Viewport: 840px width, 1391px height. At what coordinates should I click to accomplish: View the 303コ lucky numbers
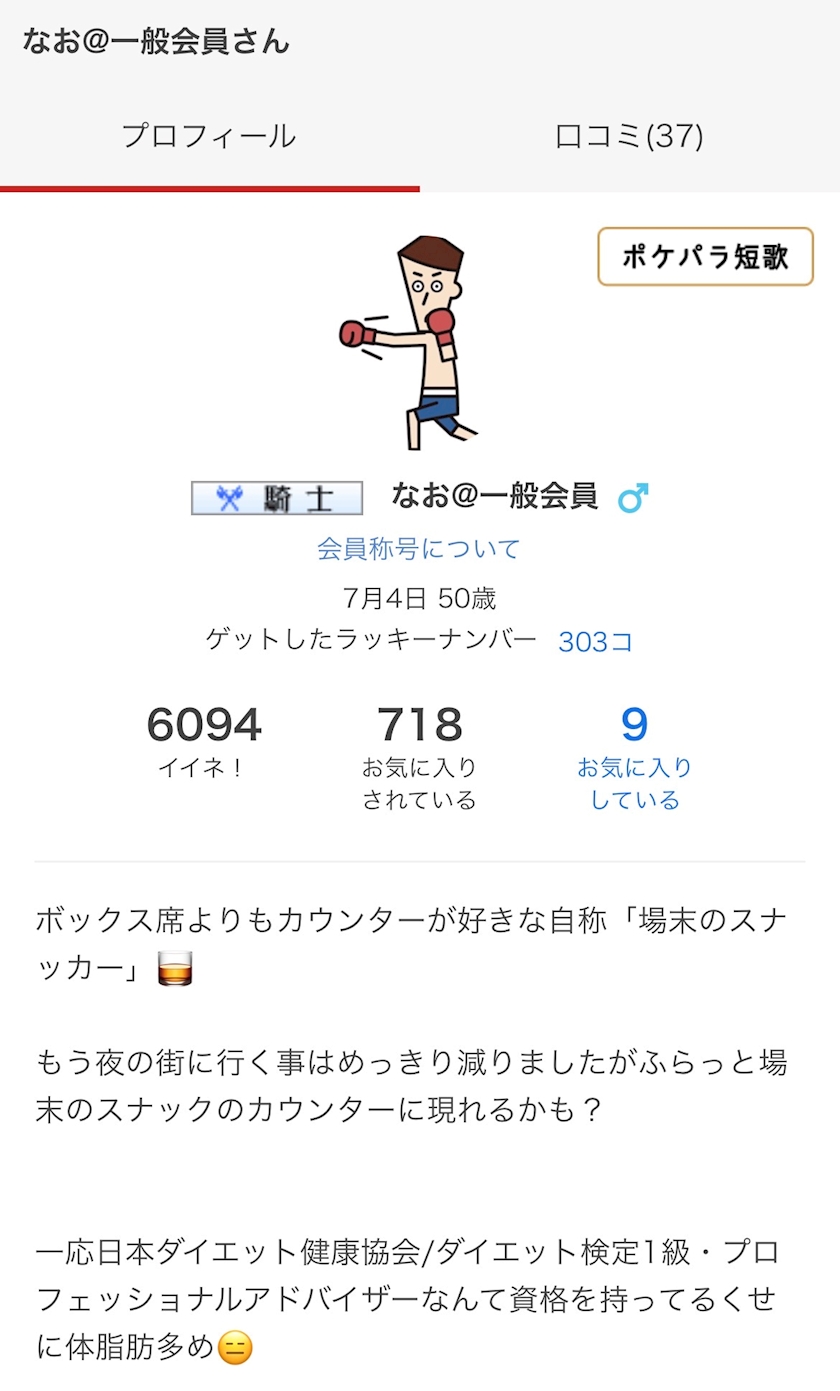coord(595,641)
